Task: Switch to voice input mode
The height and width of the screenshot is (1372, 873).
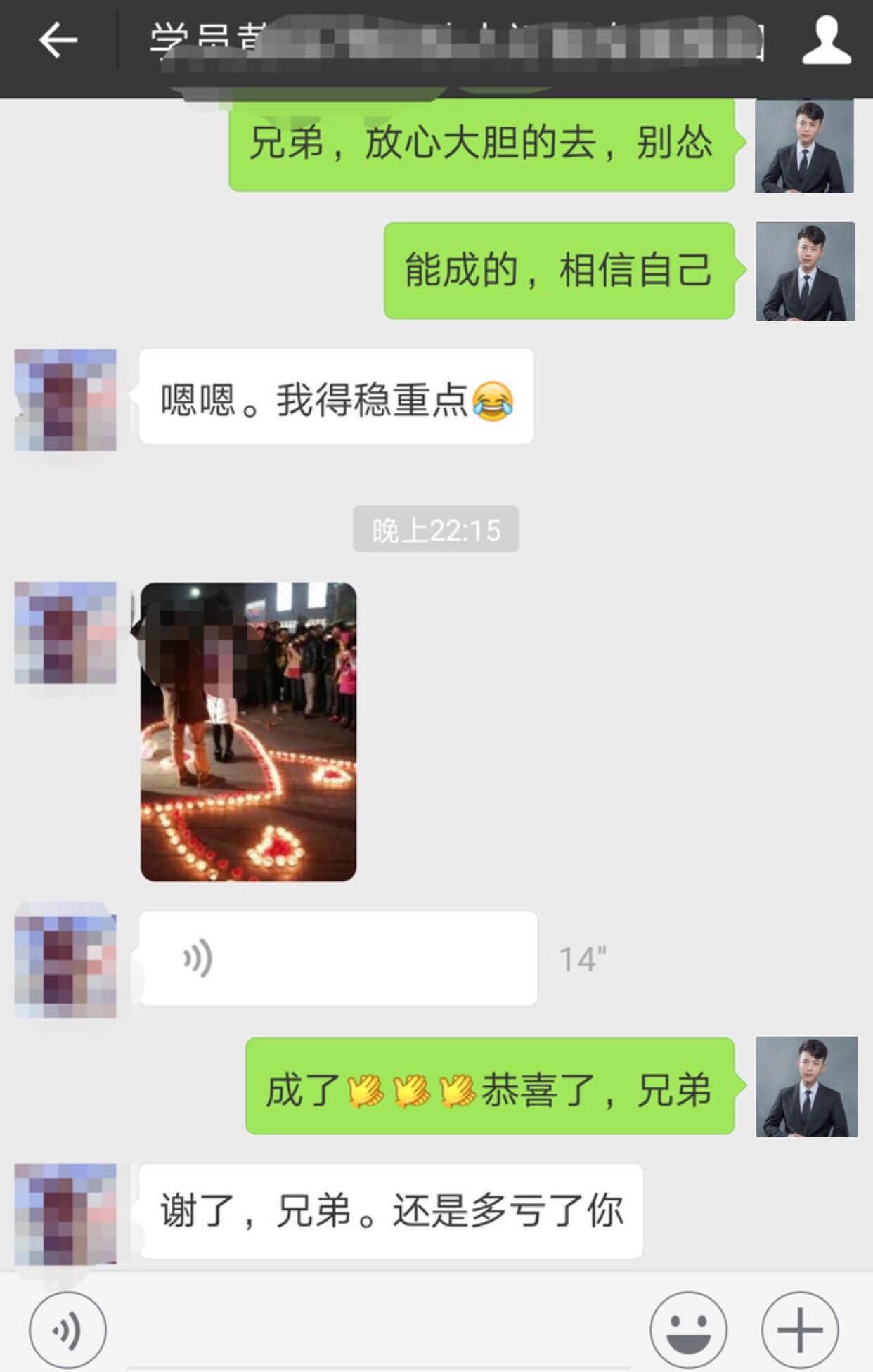Action: point(67,1330)
